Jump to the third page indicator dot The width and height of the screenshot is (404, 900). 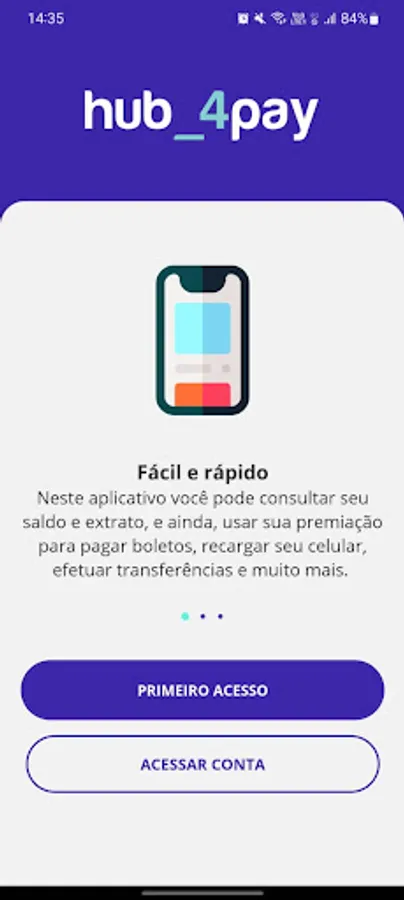pos(220,616)
